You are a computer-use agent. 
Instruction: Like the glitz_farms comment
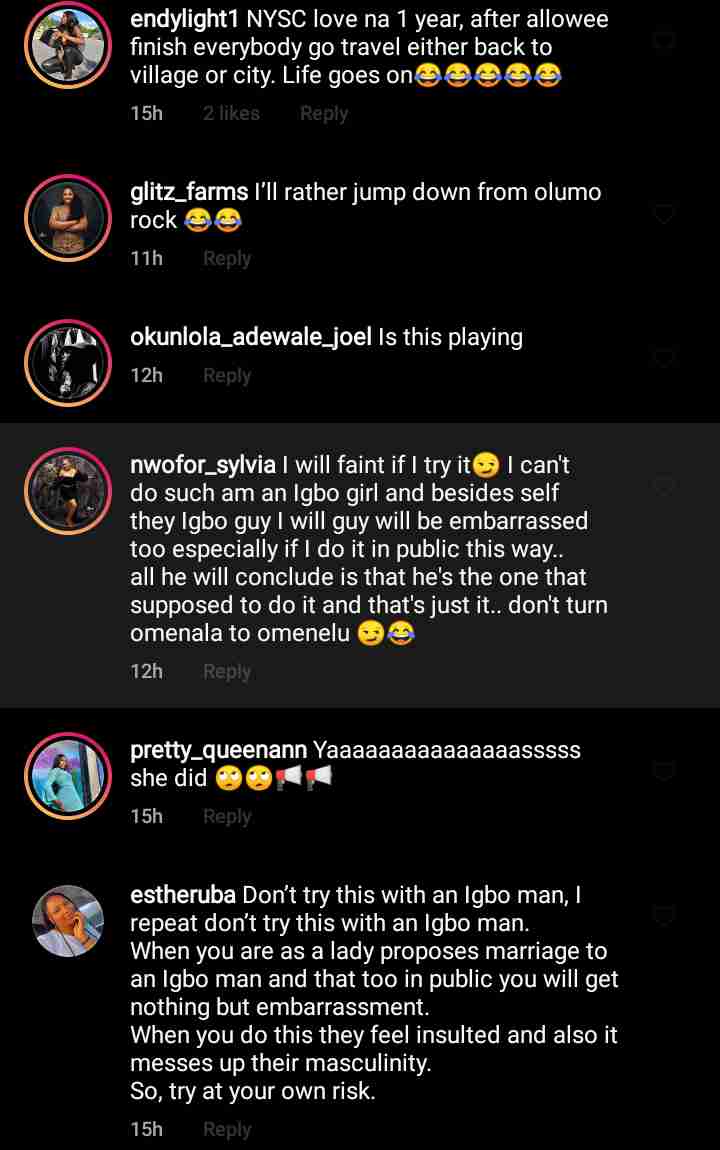tap(664, 214)
